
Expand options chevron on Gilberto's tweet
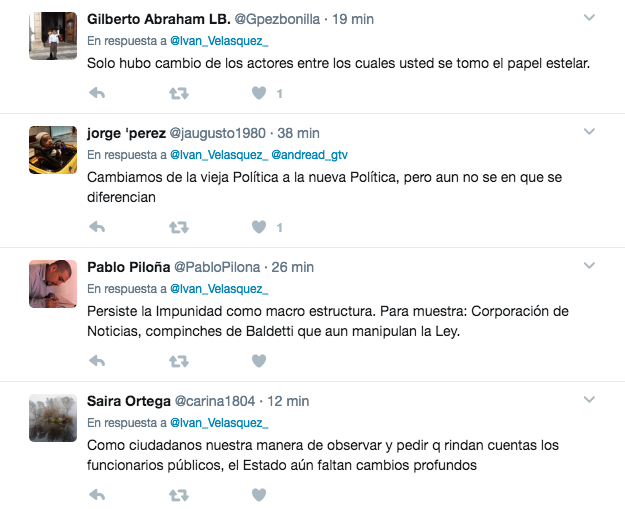pos(589,17)
